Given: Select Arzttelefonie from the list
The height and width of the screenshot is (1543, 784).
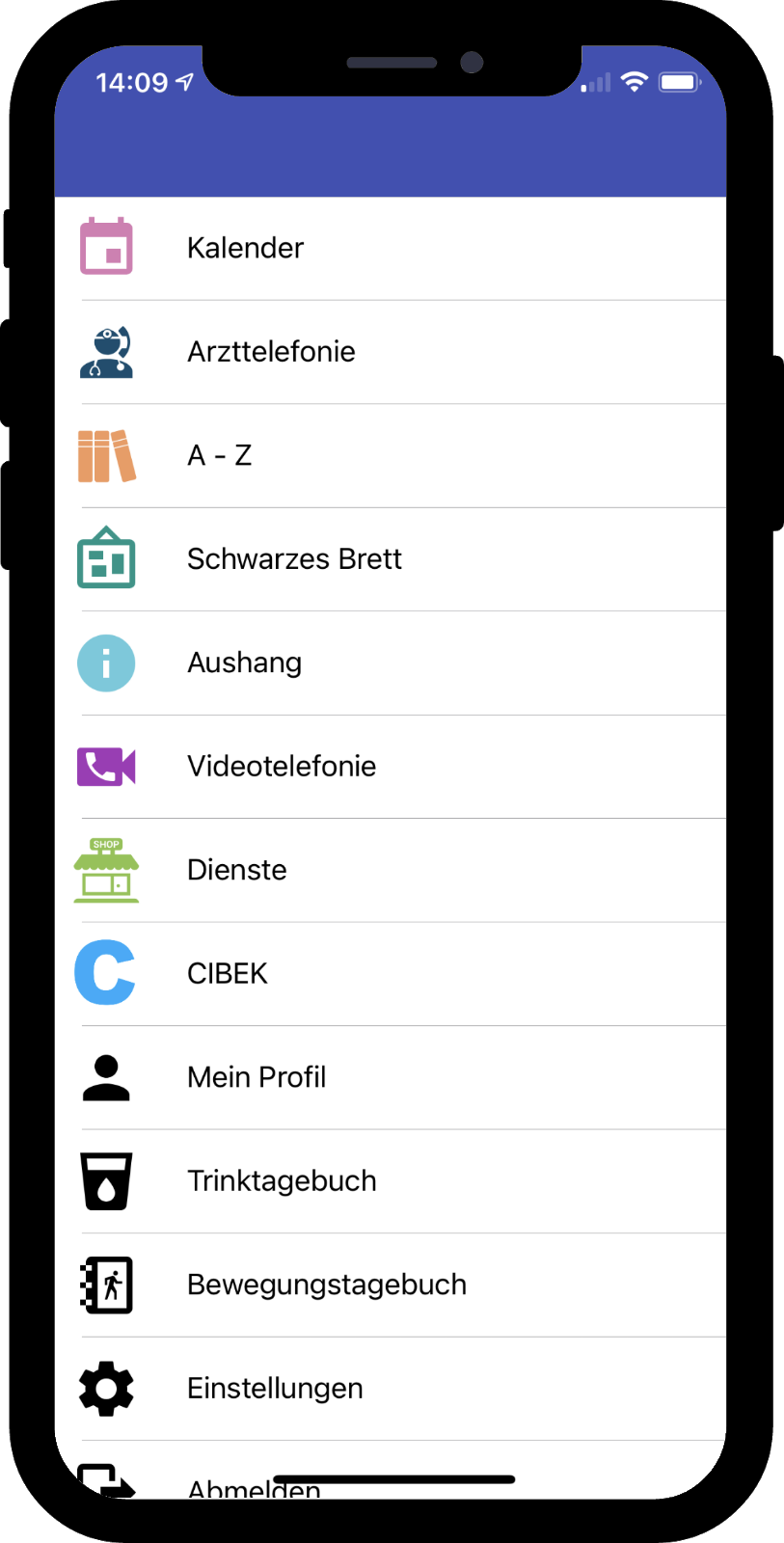Looking at the screenshot, I should tap(391, 352).
